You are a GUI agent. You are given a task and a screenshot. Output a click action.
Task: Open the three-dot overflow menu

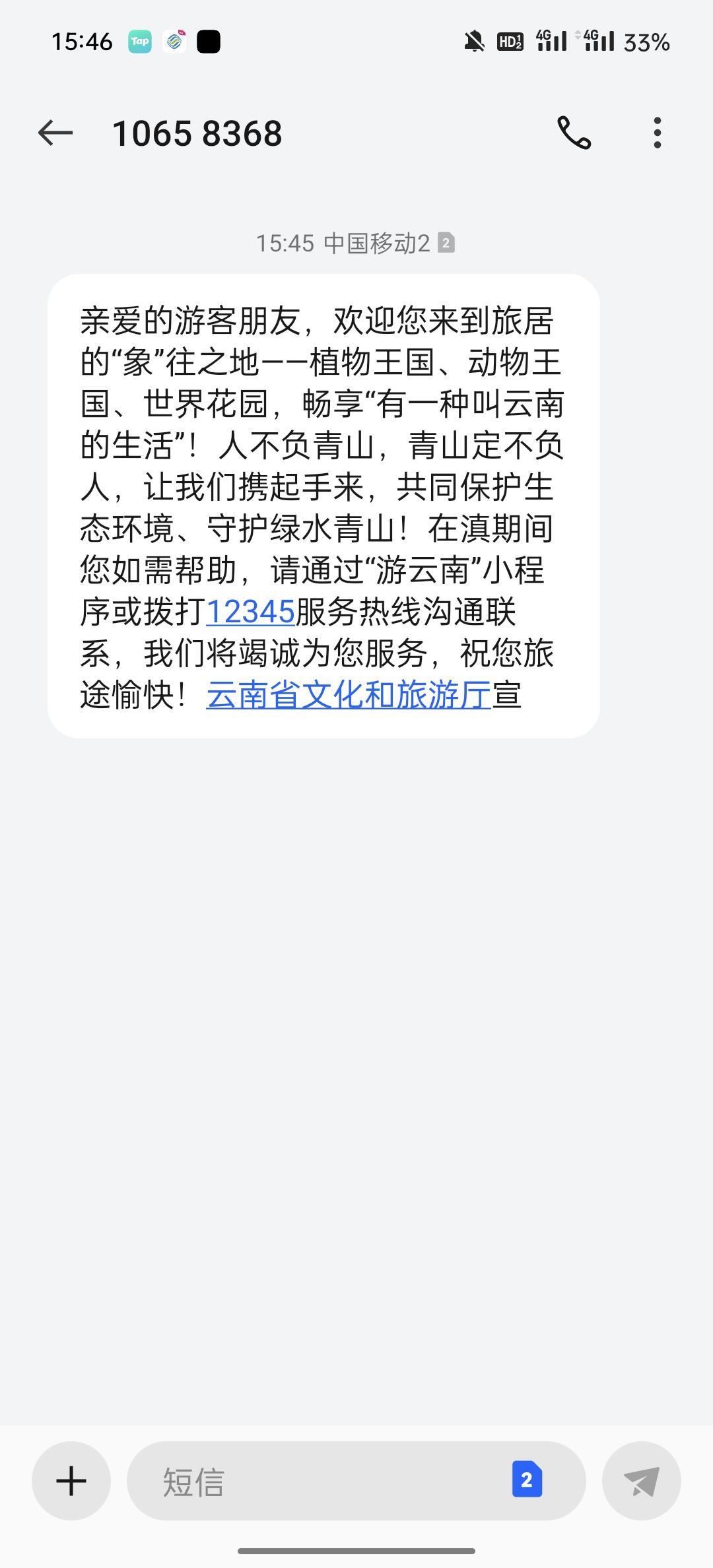657,133
